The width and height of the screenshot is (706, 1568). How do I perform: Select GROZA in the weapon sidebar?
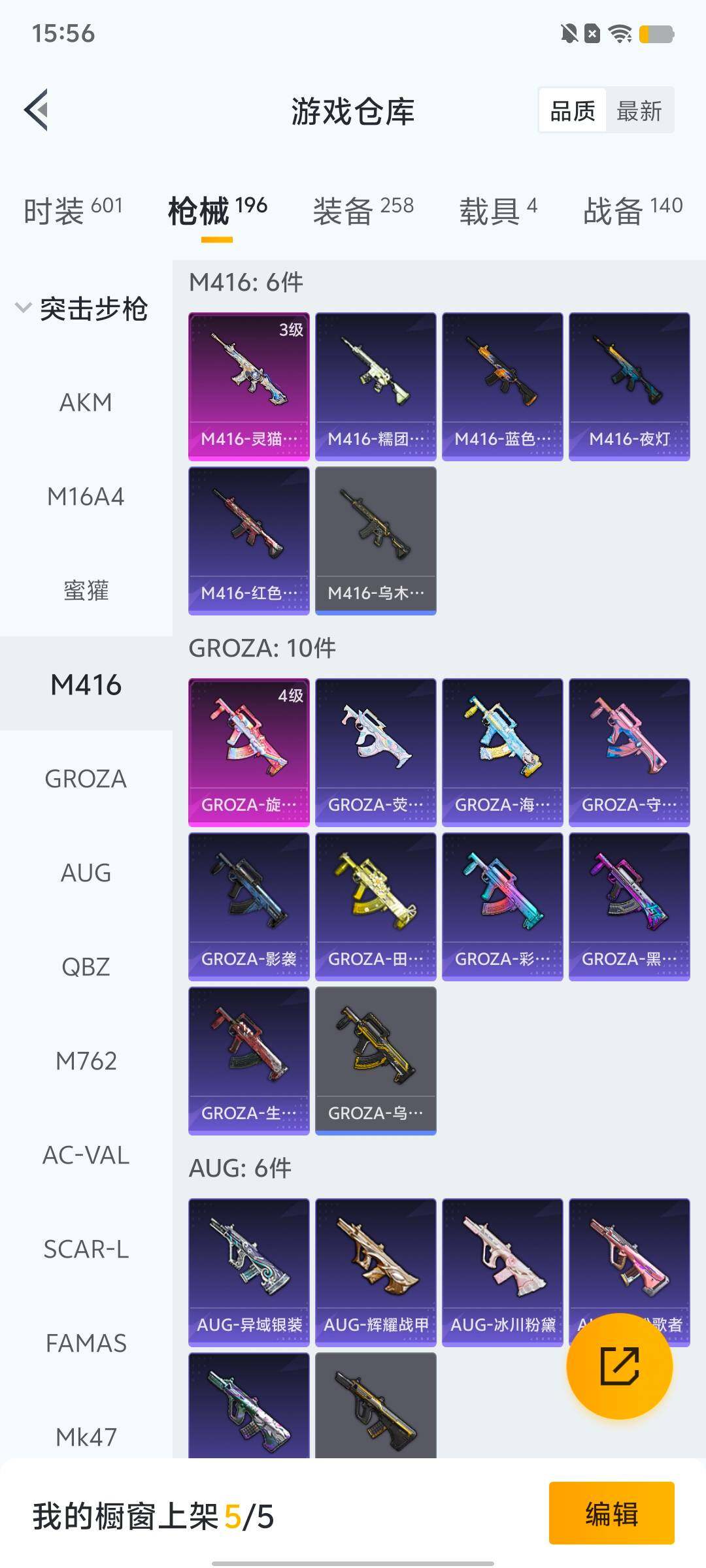[x=86, y=779]
